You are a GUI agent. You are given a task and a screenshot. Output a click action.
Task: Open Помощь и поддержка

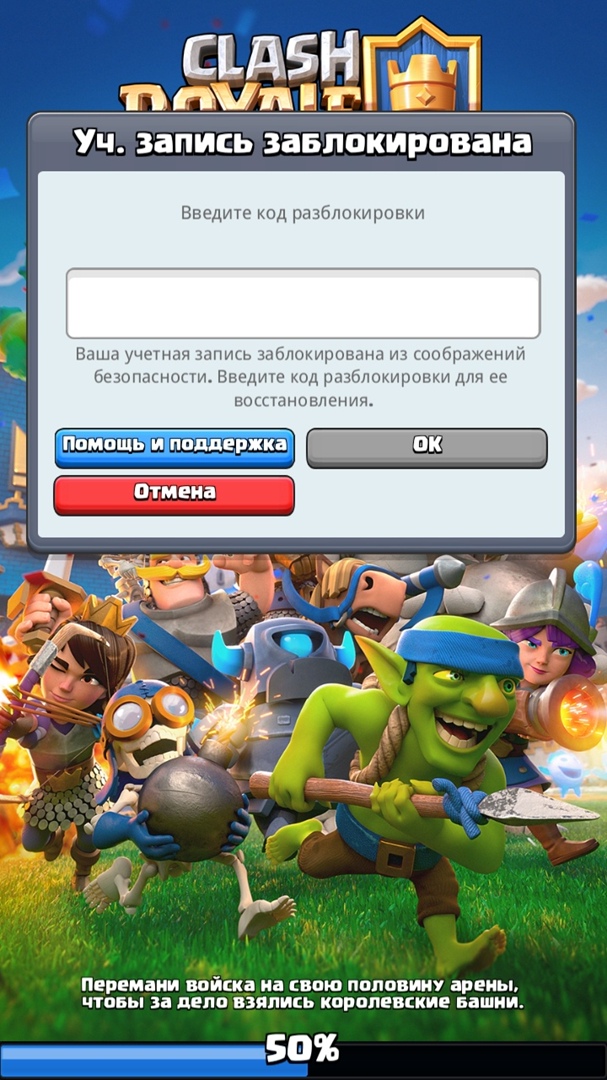[x=174, y=446]
